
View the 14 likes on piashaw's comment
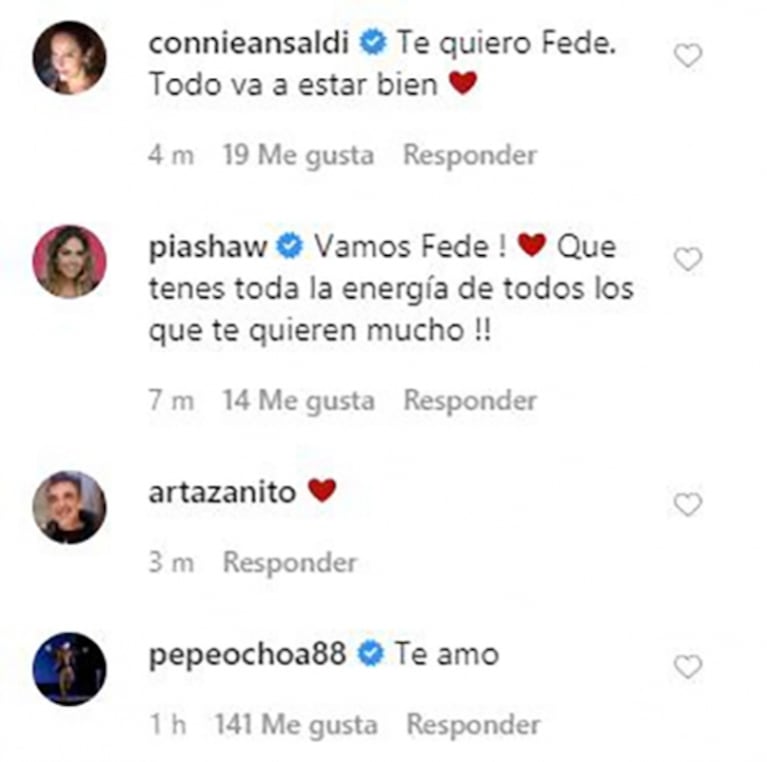pyautogui.click(x=298, y=401)
